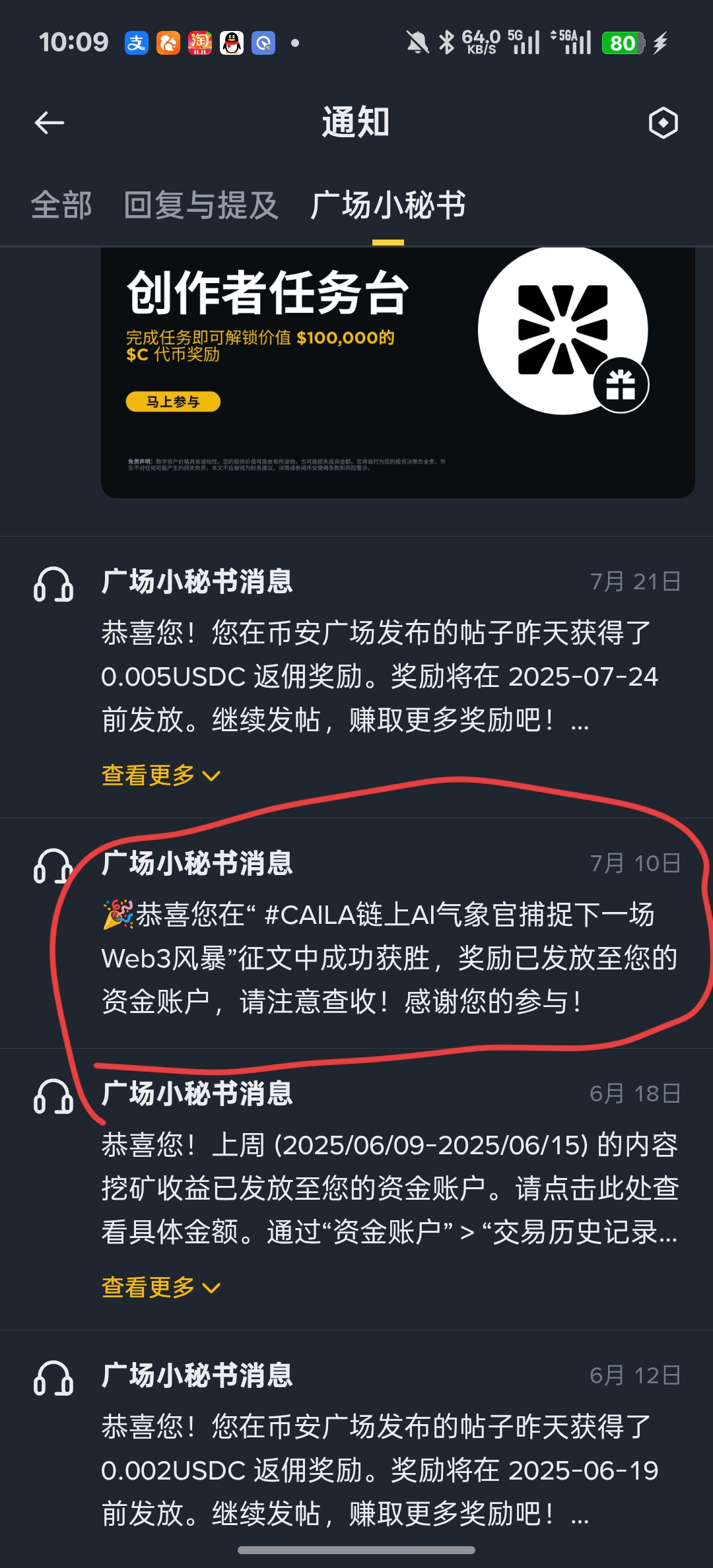713x1568 pixels.
Task: Switch to the 回复与提及 tab
Action: pyautogui.click(x=201, y=205)
